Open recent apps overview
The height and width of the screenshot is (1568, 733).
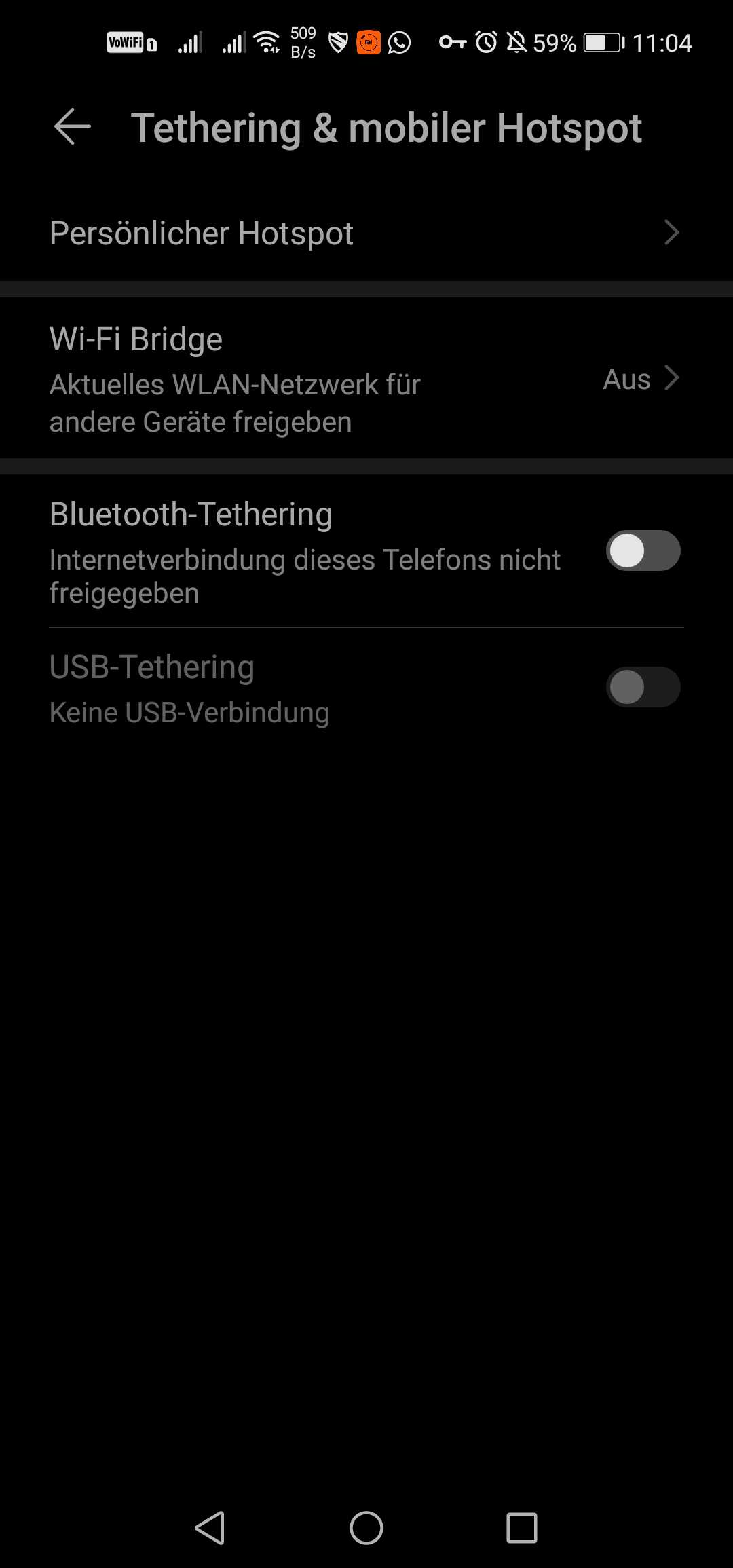pos(521,1528)
